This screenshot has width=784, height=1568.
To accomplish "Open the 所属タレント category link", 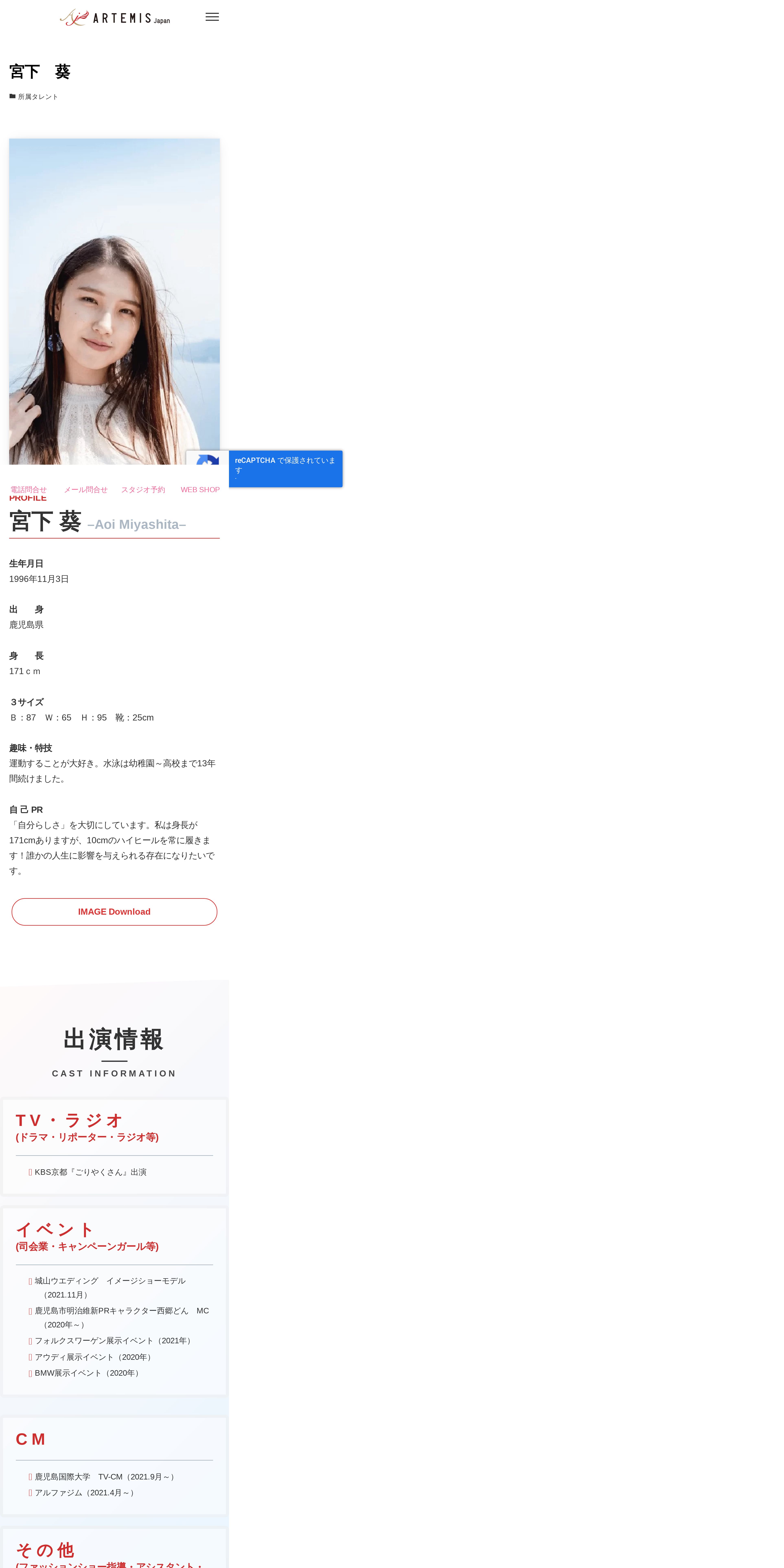I will click(x=38, y=97).
